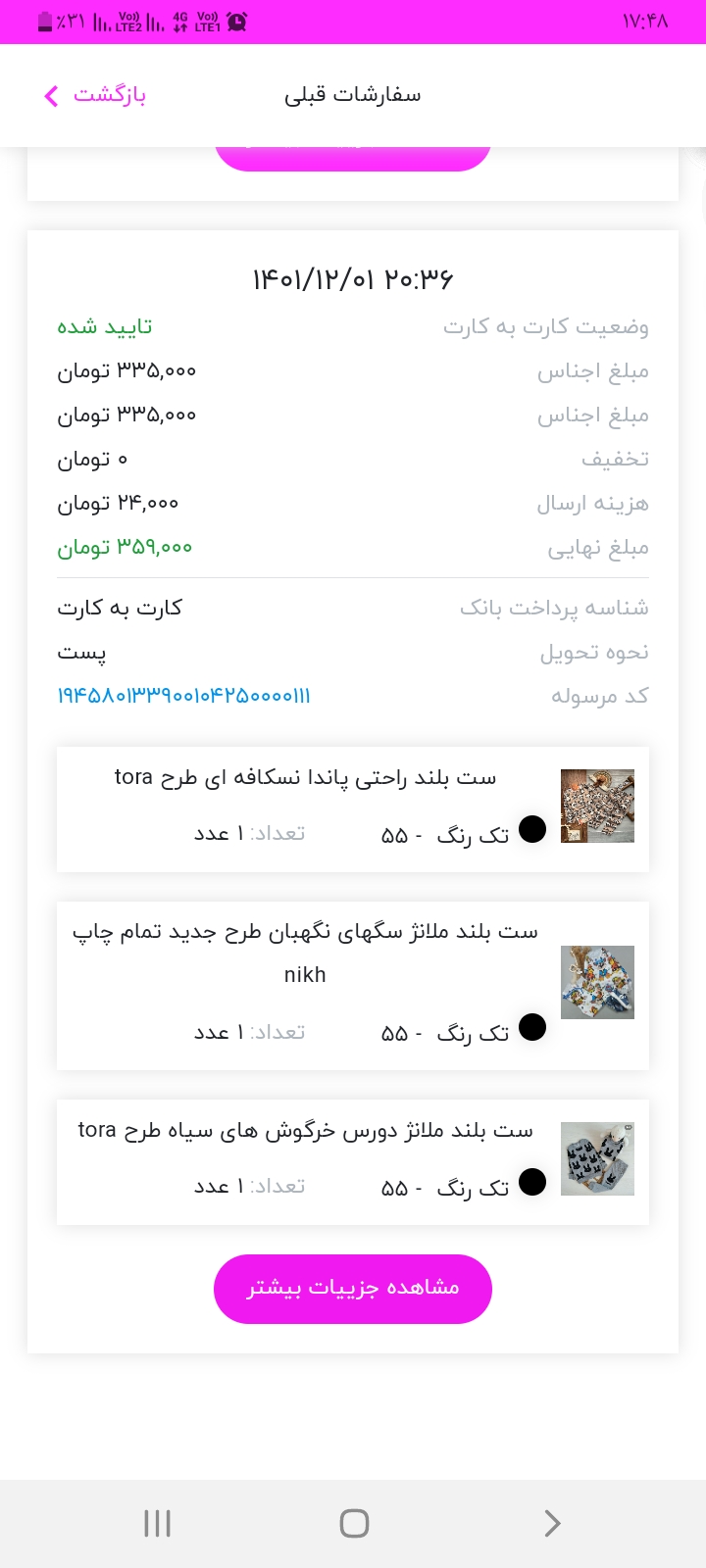The width and height of the screenshot is (706, 1568).
Task: Tap the pink button on the previous order card
Action: [x=353, y=158]
